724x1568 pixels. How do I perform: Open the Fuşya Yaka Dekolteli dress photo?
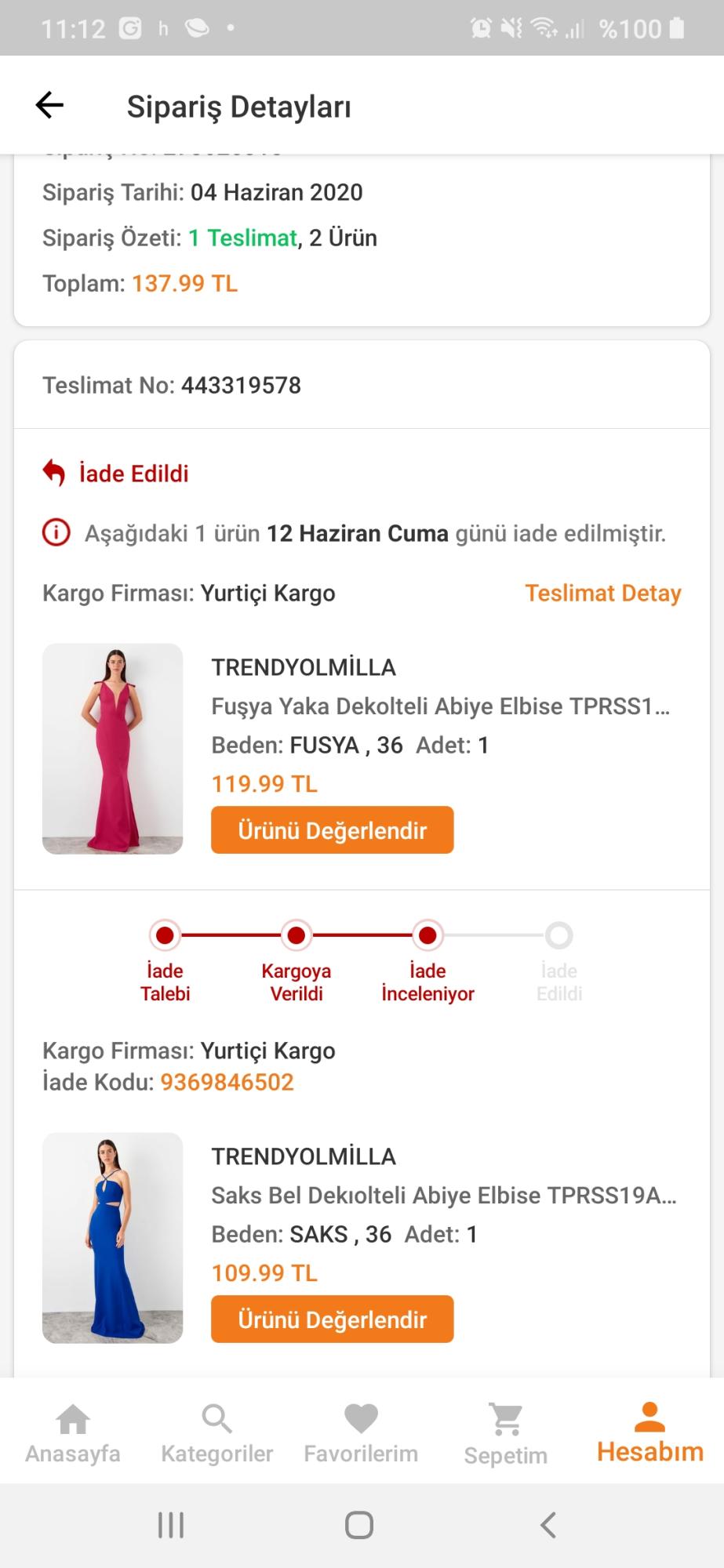[x=112, y=749]
